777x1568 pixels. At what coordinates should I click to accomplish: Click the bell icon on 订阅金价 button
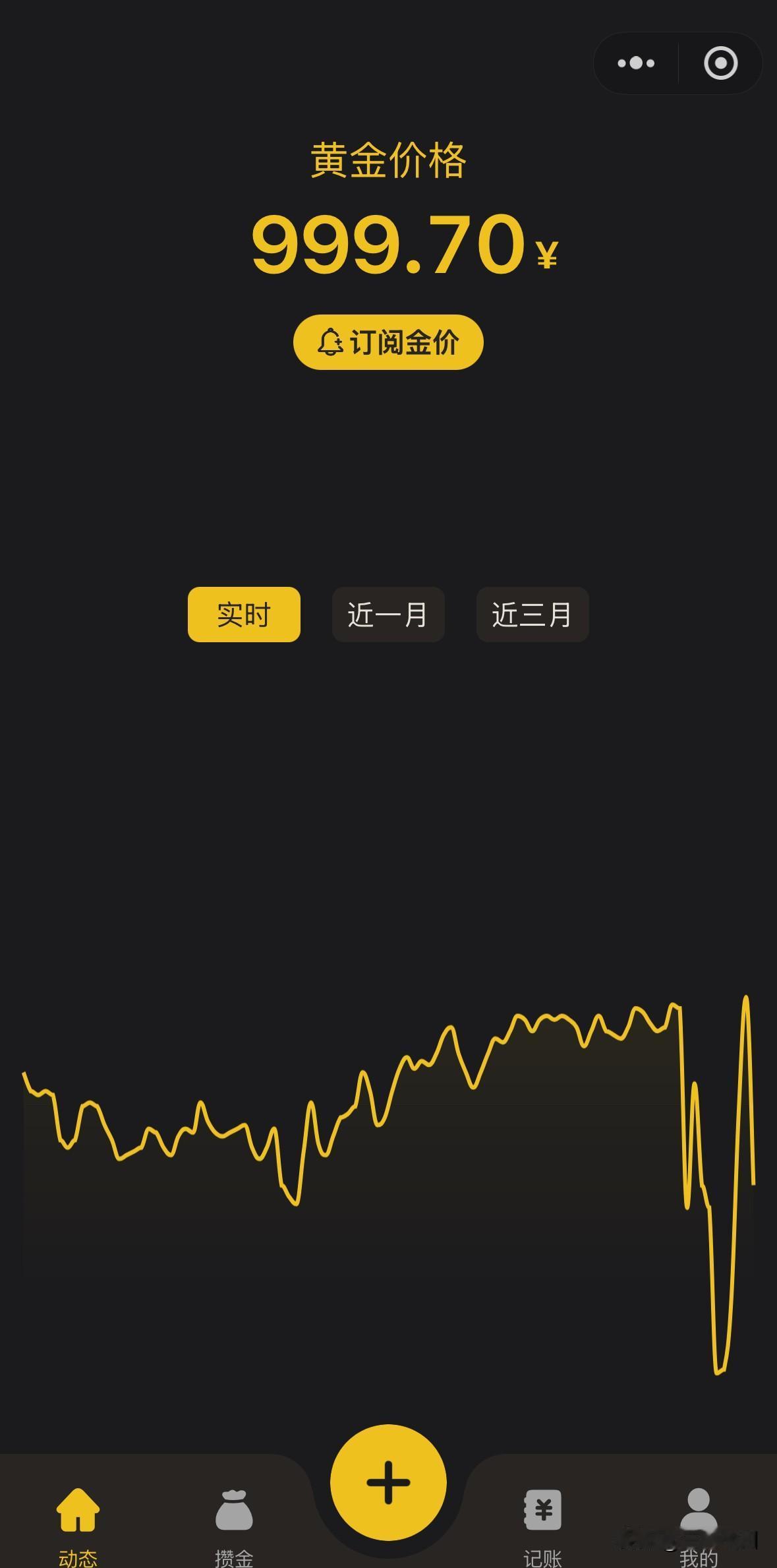point(331,342)
